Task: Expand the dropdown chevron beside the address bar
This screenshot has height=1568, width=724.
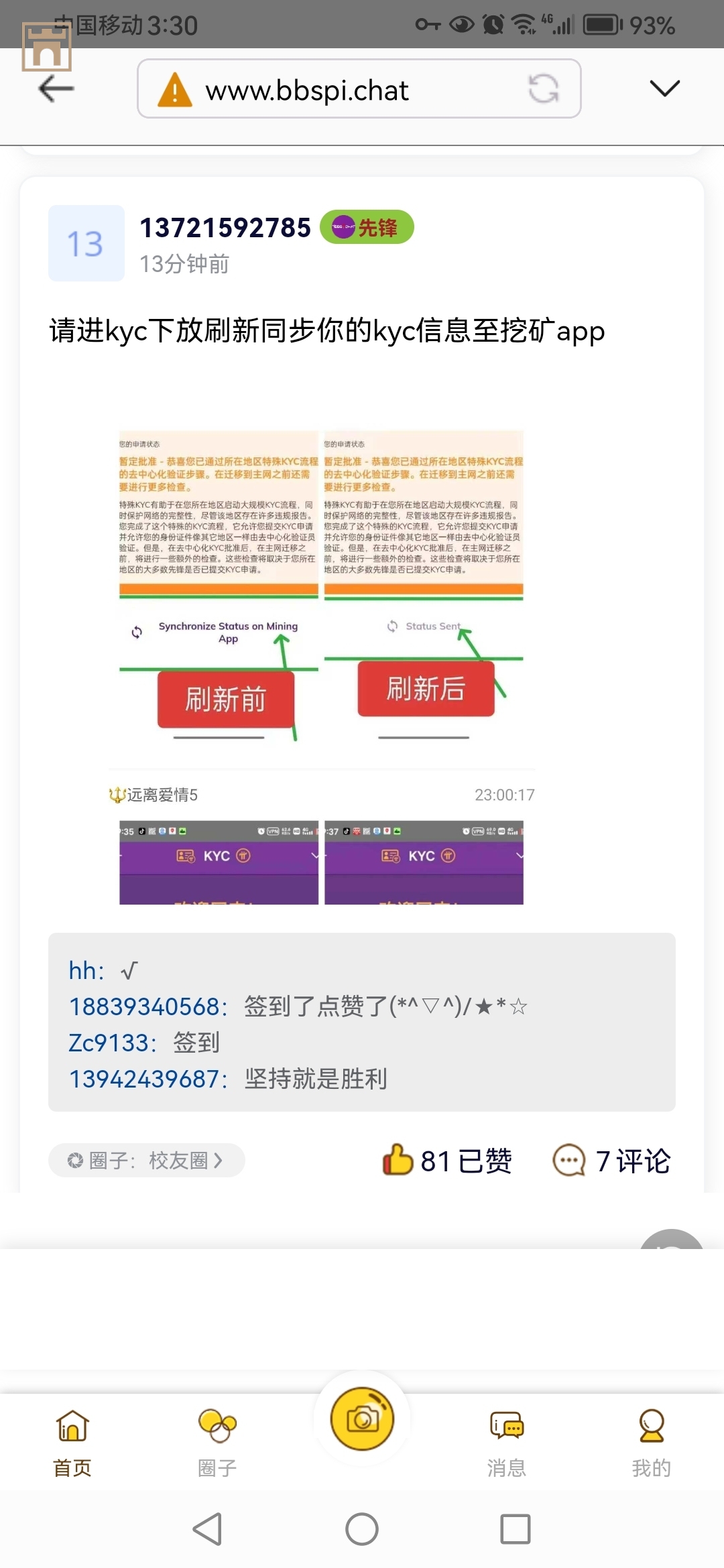Action: tap(664, 88)
